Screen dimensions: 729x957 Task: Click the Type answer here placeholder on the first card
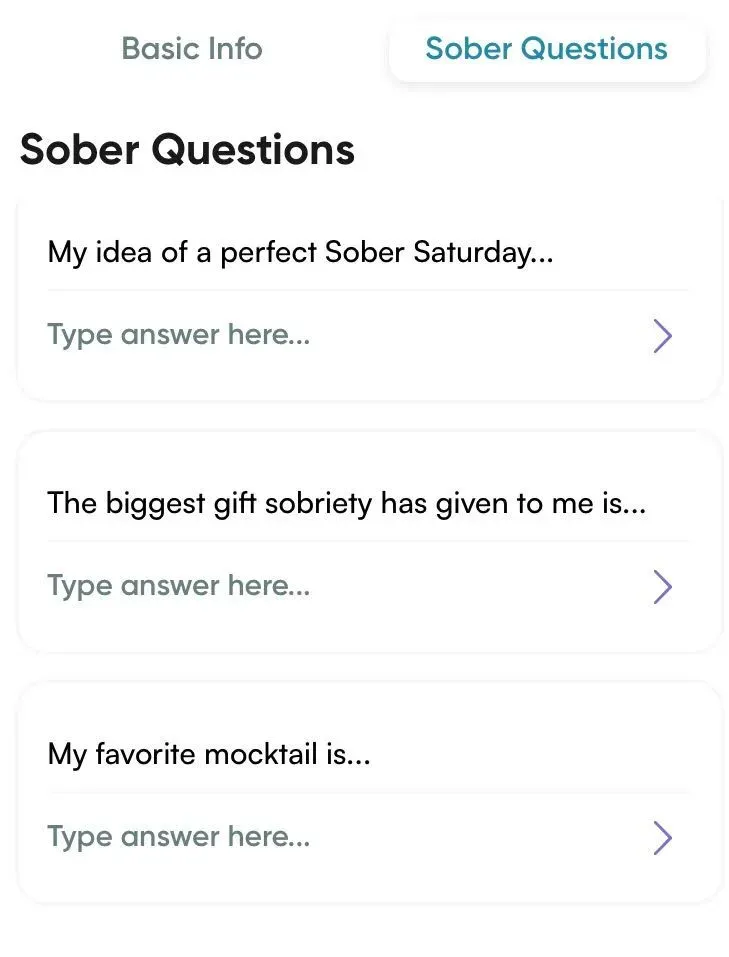point(180,334)
